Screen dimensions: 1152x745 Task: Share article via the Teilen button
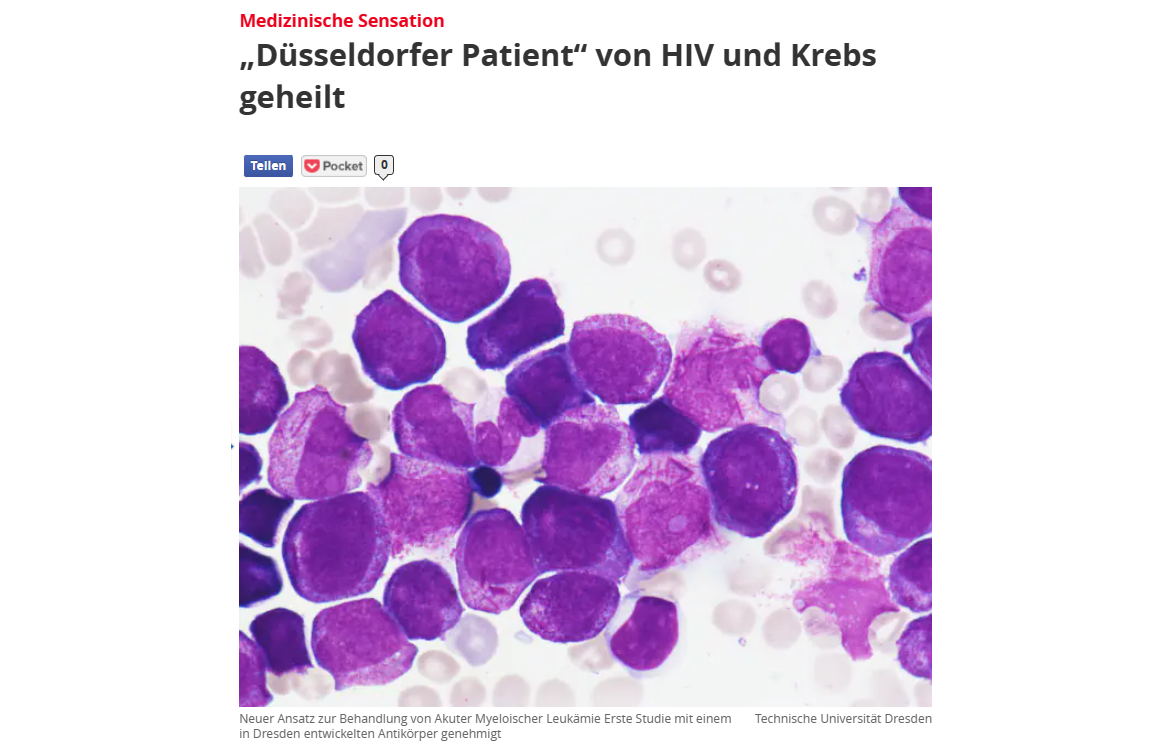[x=268, y=166]
